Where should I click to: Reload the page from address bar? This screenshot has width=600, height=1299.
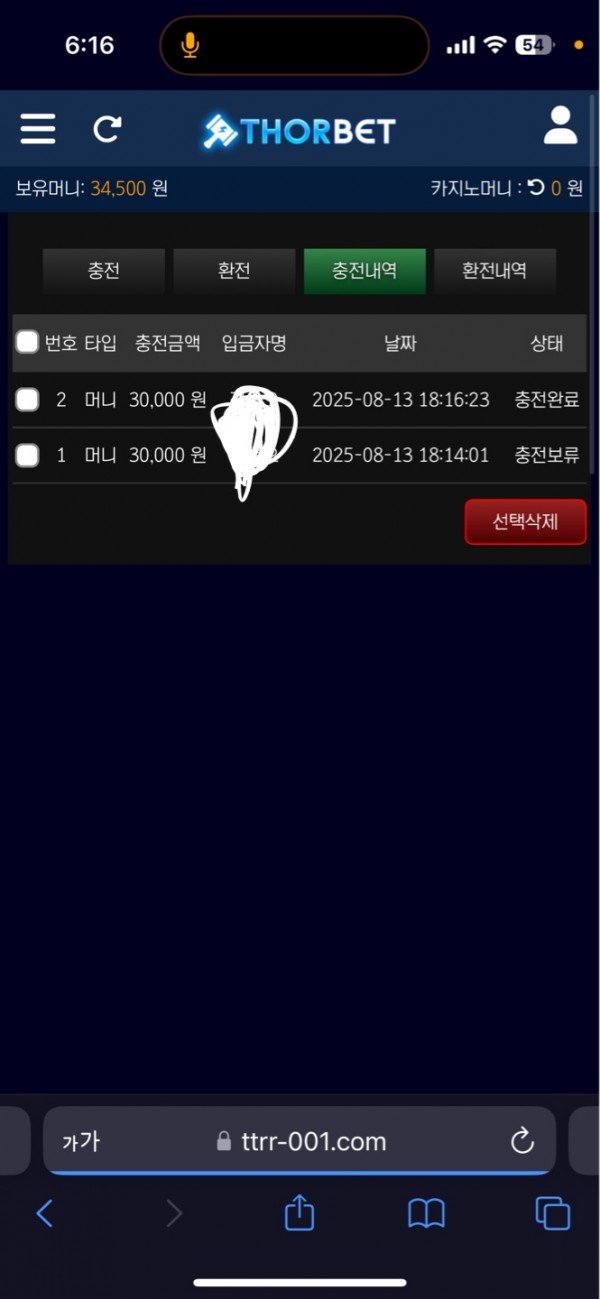click(522, 1141)
